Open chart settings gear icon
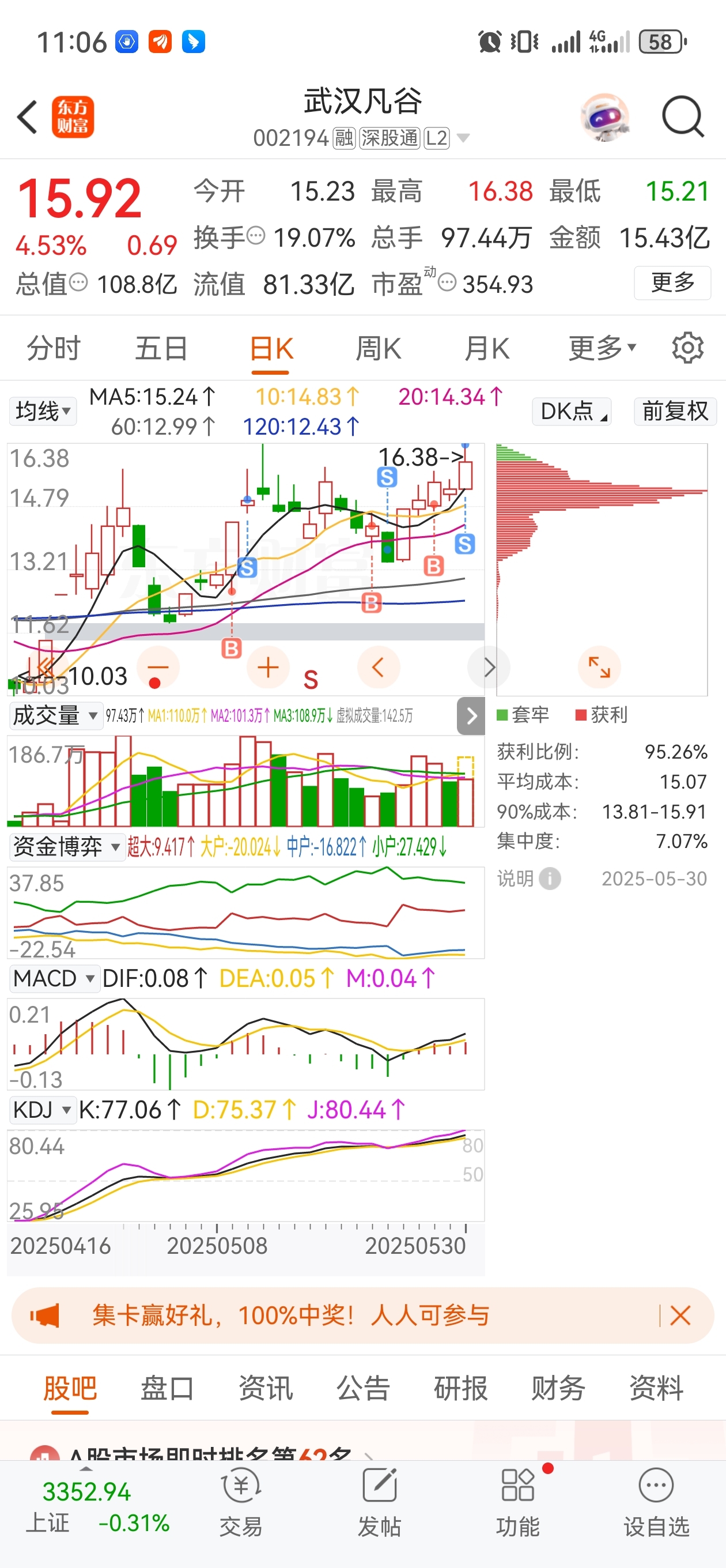This screenshot has width=726, height=1568. click(x=687, y=348)
